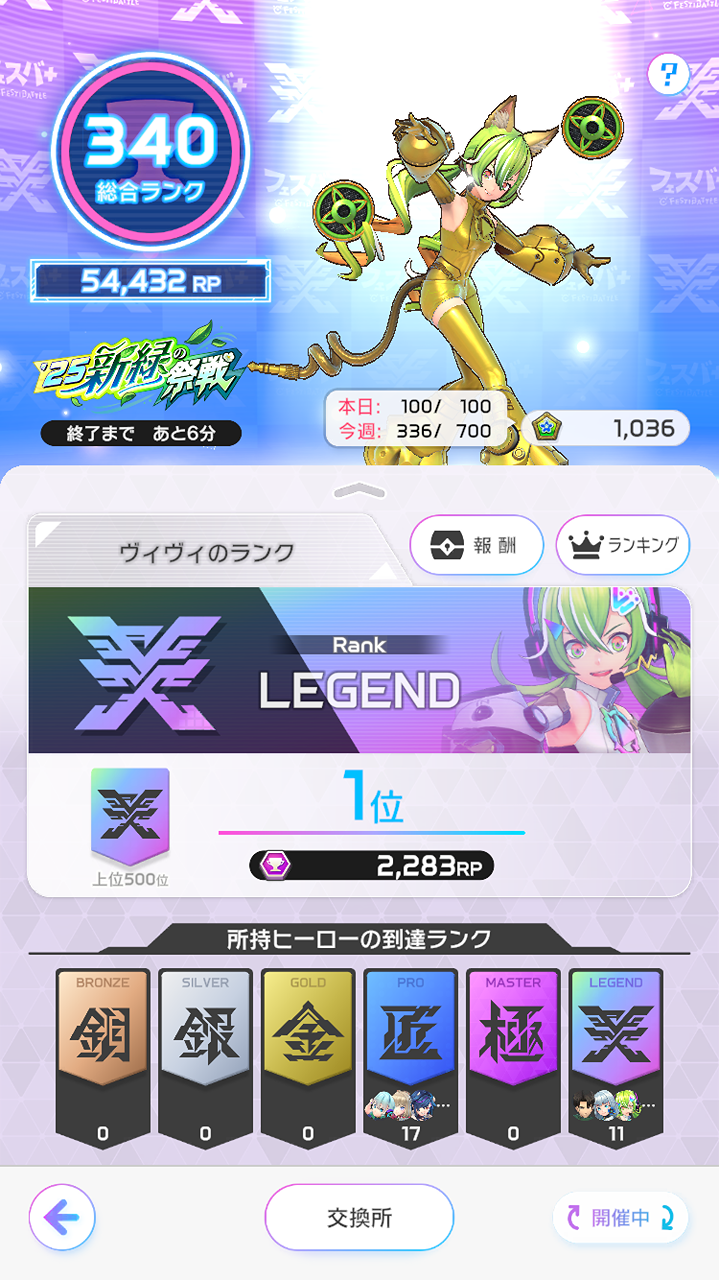Toggle the 開催中 season switch
Screen dimensions: 719x1280
(x=620, y=1217)
